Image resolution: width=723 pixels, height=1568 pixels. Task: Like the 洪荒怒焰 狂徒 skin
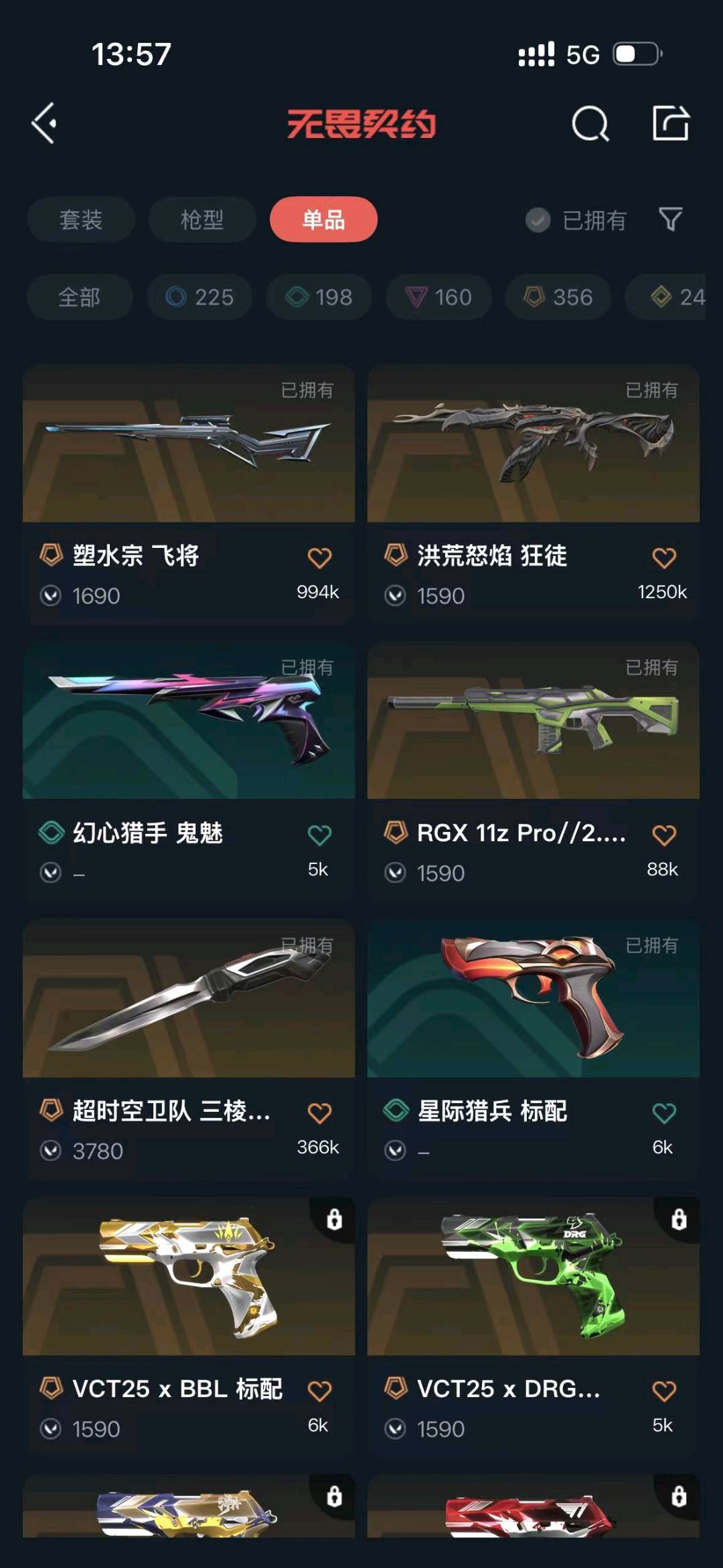coord(664,557)
